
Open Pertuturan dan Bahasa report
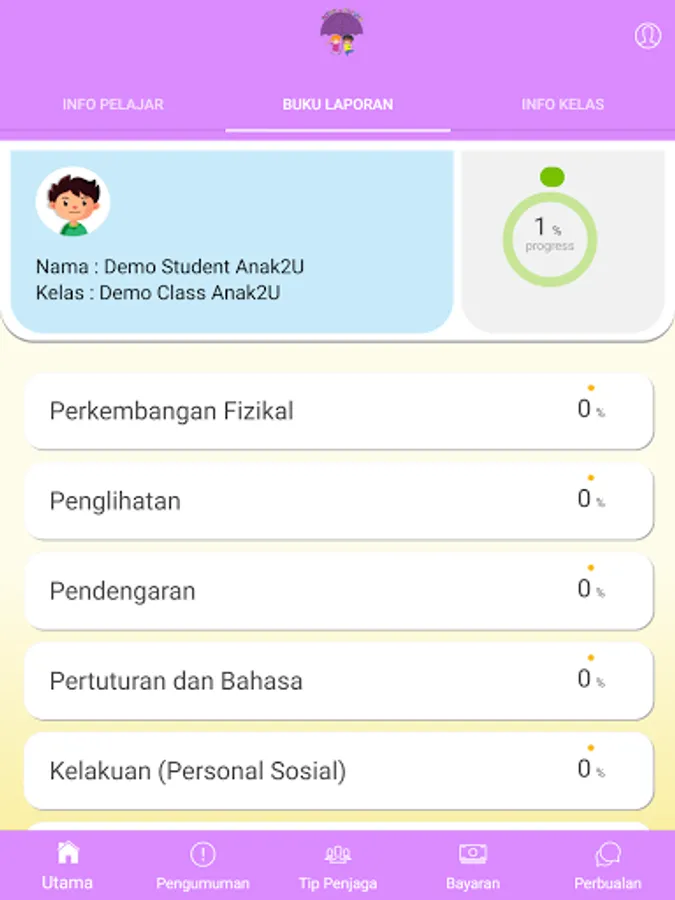(x=338, y=681)
